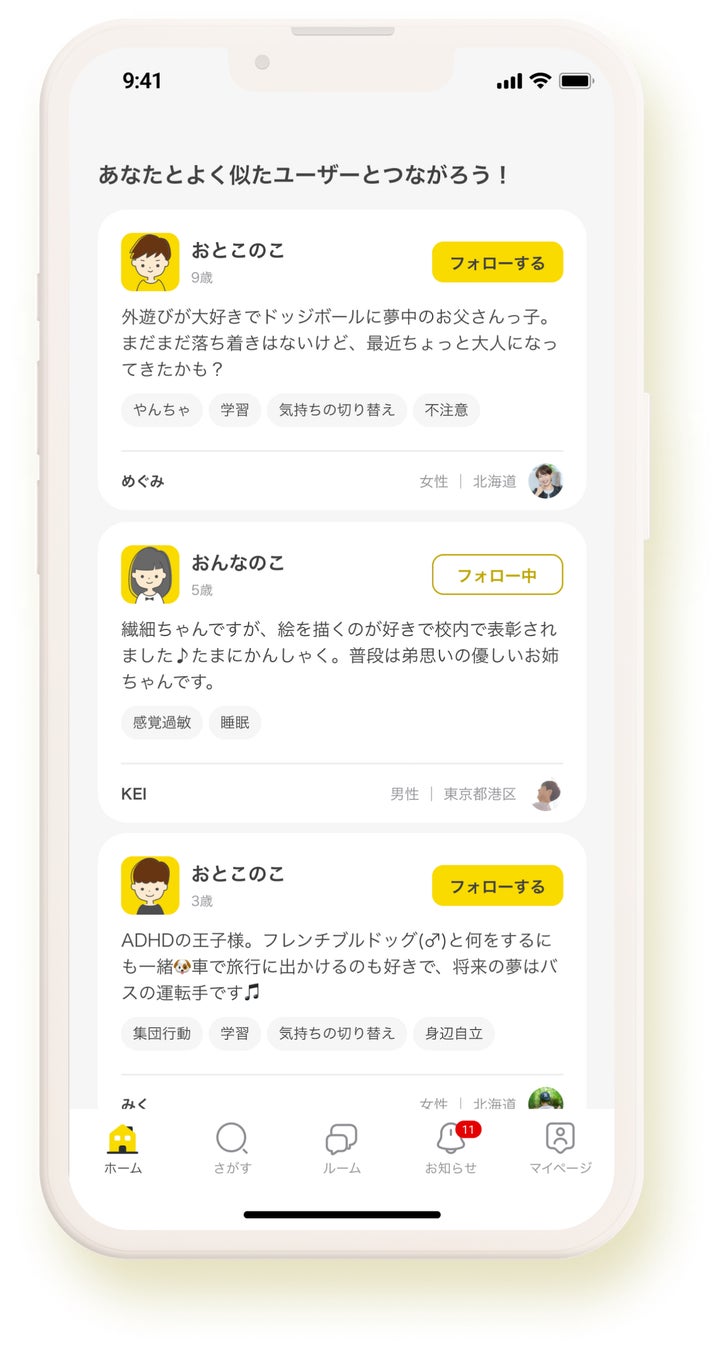
Task: Follow the 3-year-old おとこのこ profile
Action: [x=497, y=886]
